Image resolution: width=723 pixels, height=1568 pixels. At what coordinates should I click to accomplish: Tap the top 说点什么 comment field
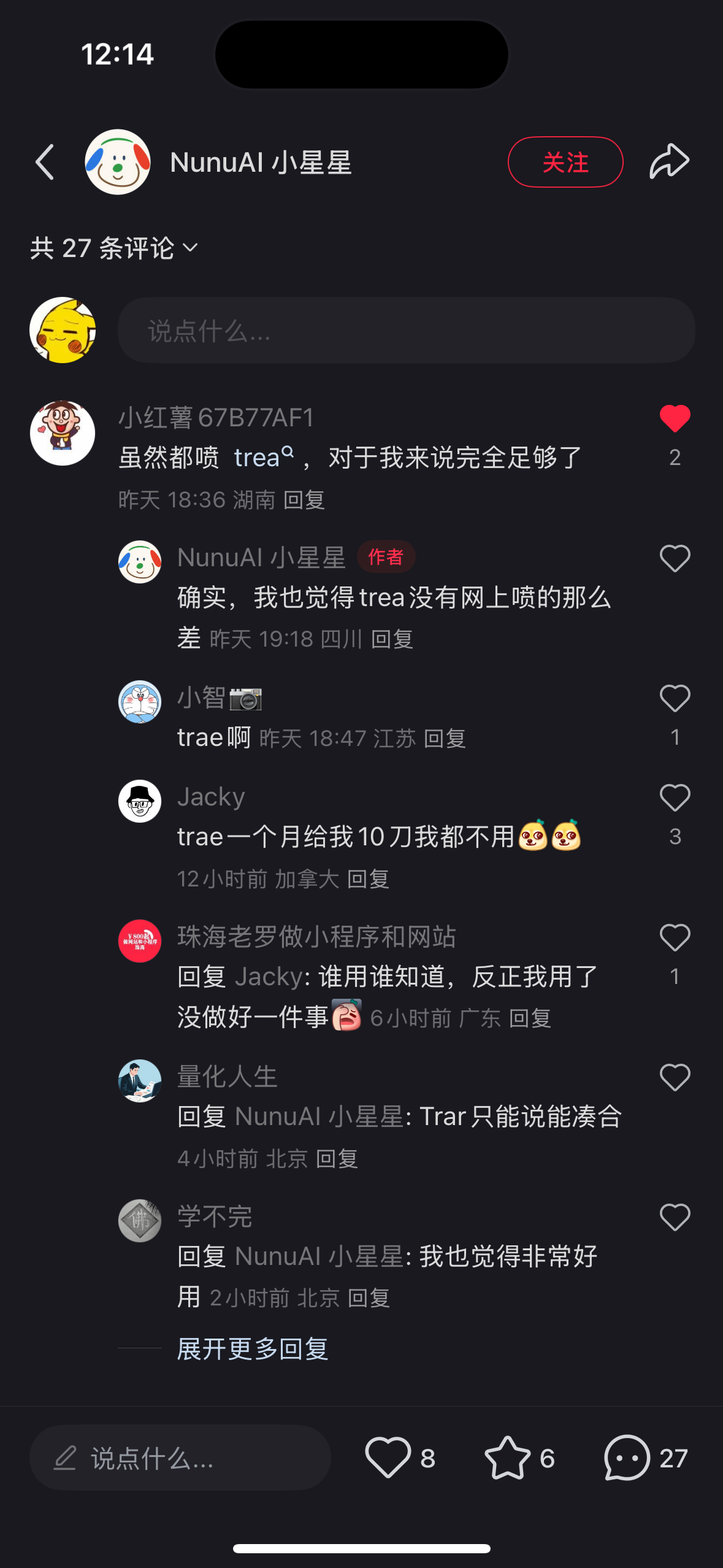[406, 330]
